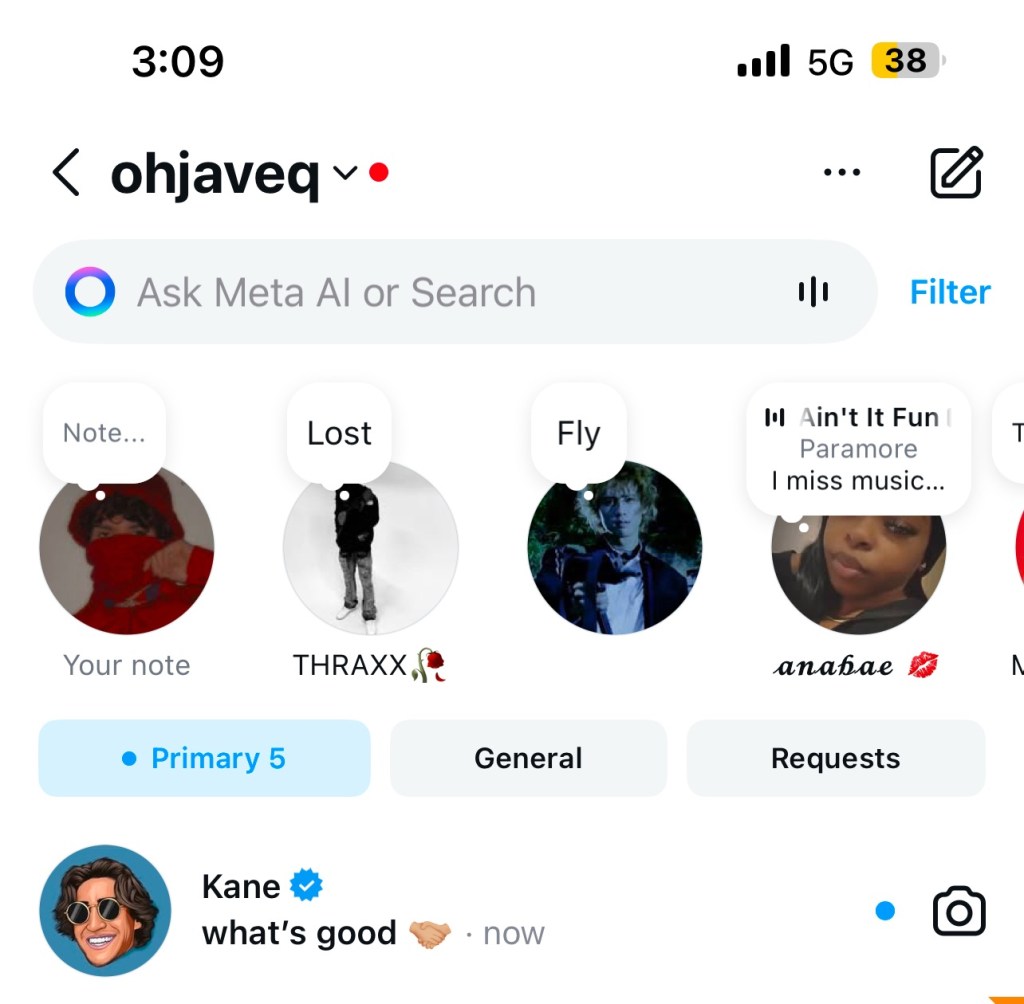Go back using the arrow icon
The width and height of the screenshot is (1024, 1004).
coord(66,173)
